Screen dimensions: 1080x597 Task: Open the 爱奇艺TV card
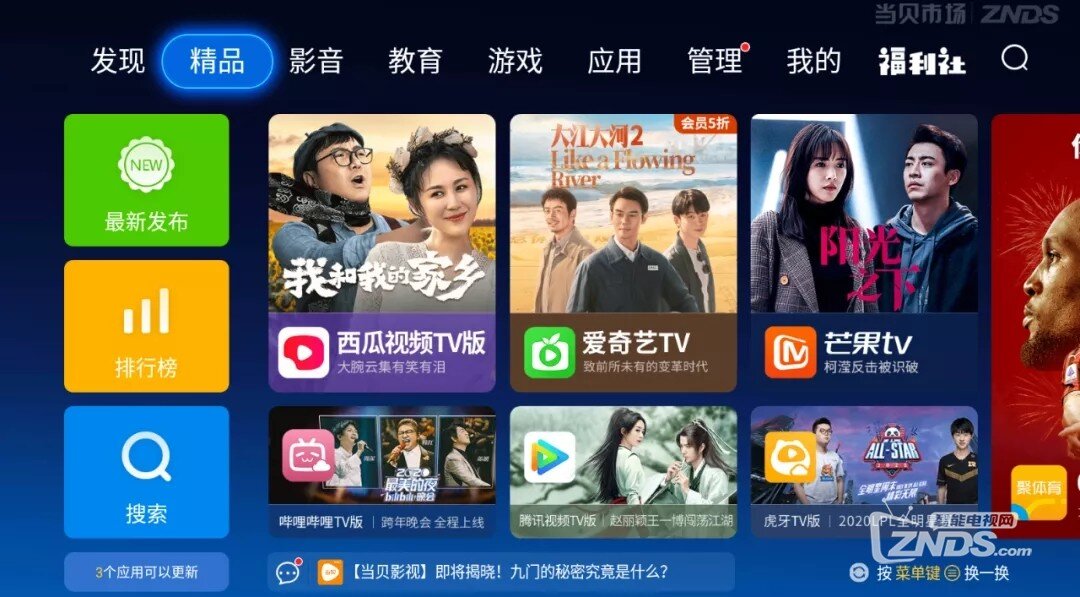[623, 252]
